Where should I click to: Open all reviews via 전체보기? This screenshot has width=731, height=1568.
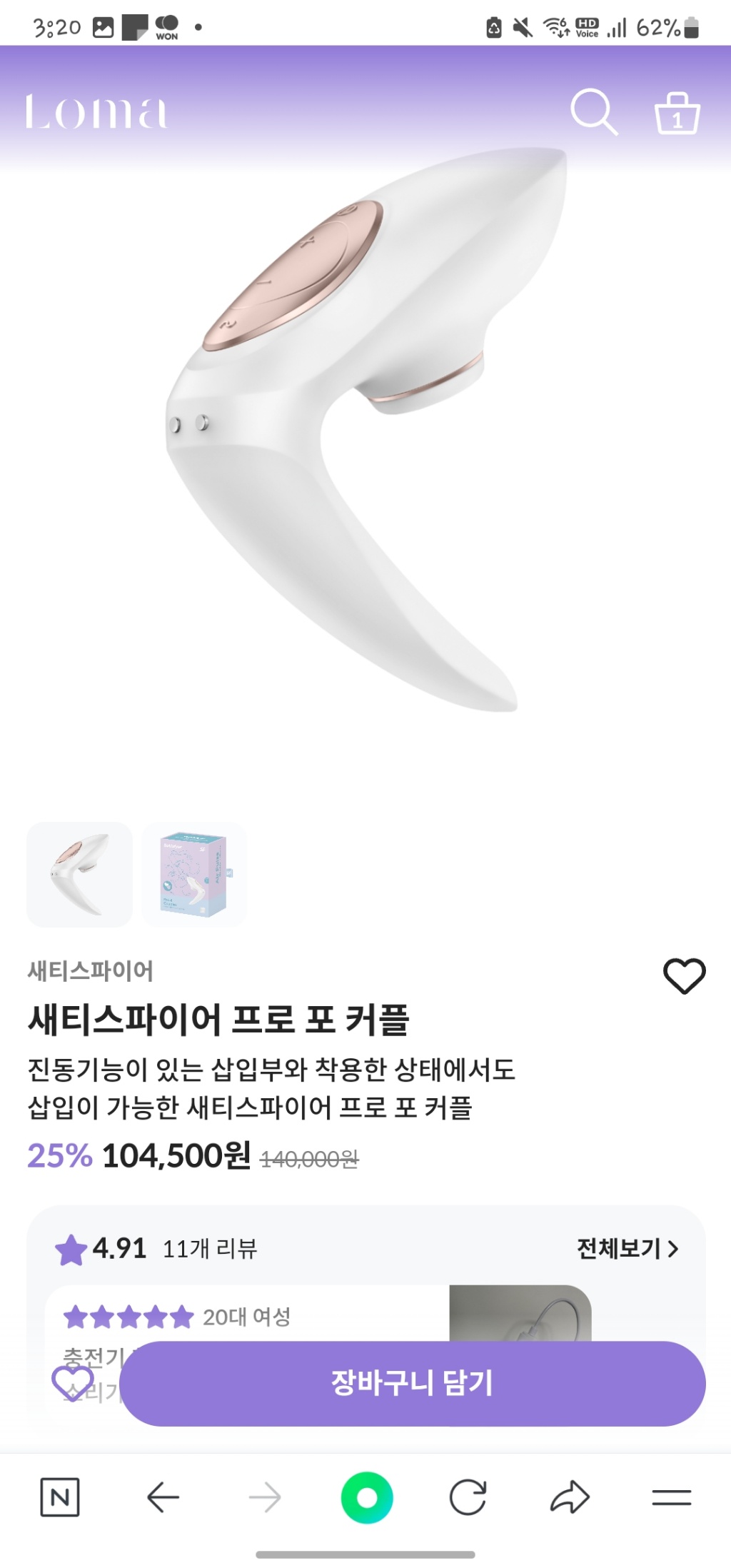(627, 1249)
